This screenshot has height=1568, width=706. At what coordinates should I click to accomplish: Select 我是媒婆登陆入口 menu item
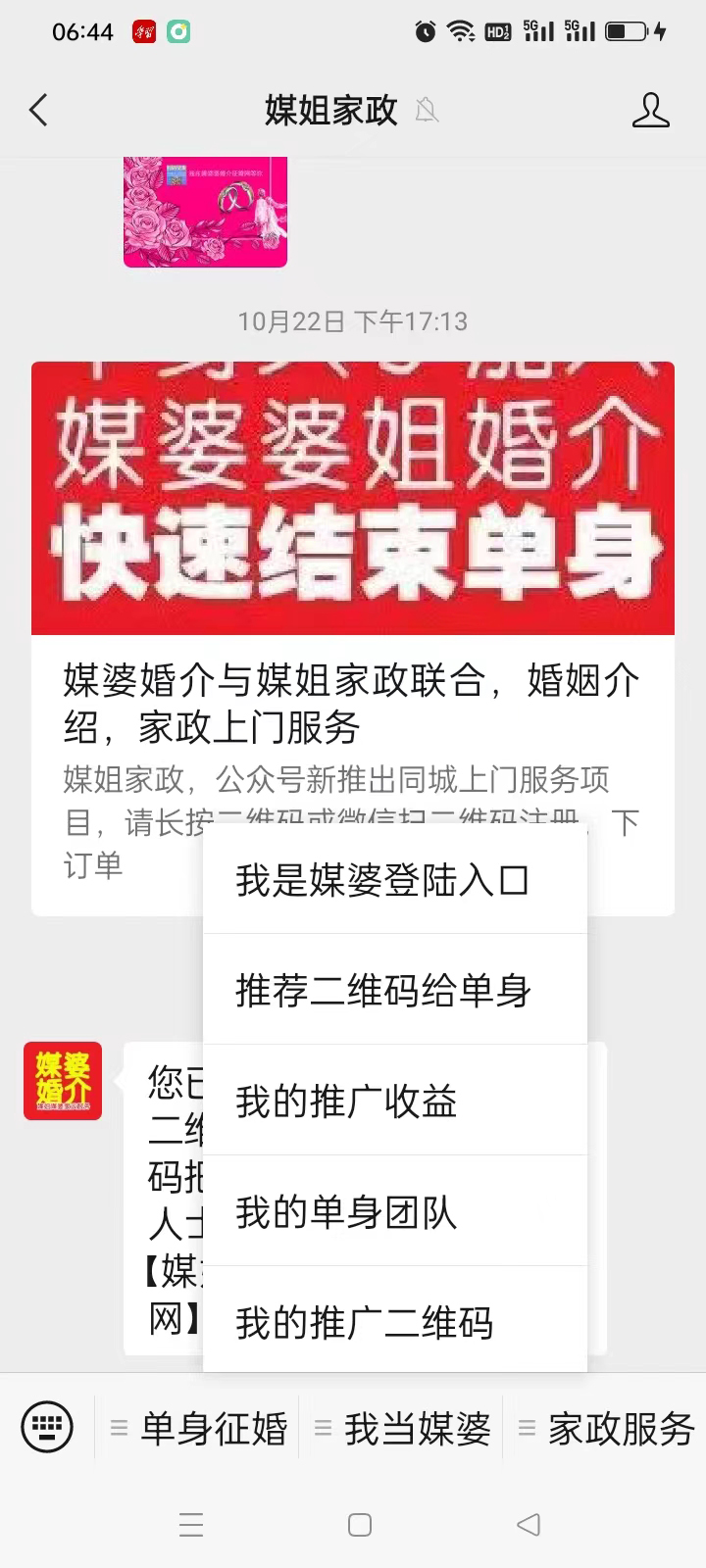click(x=382, y=880)
